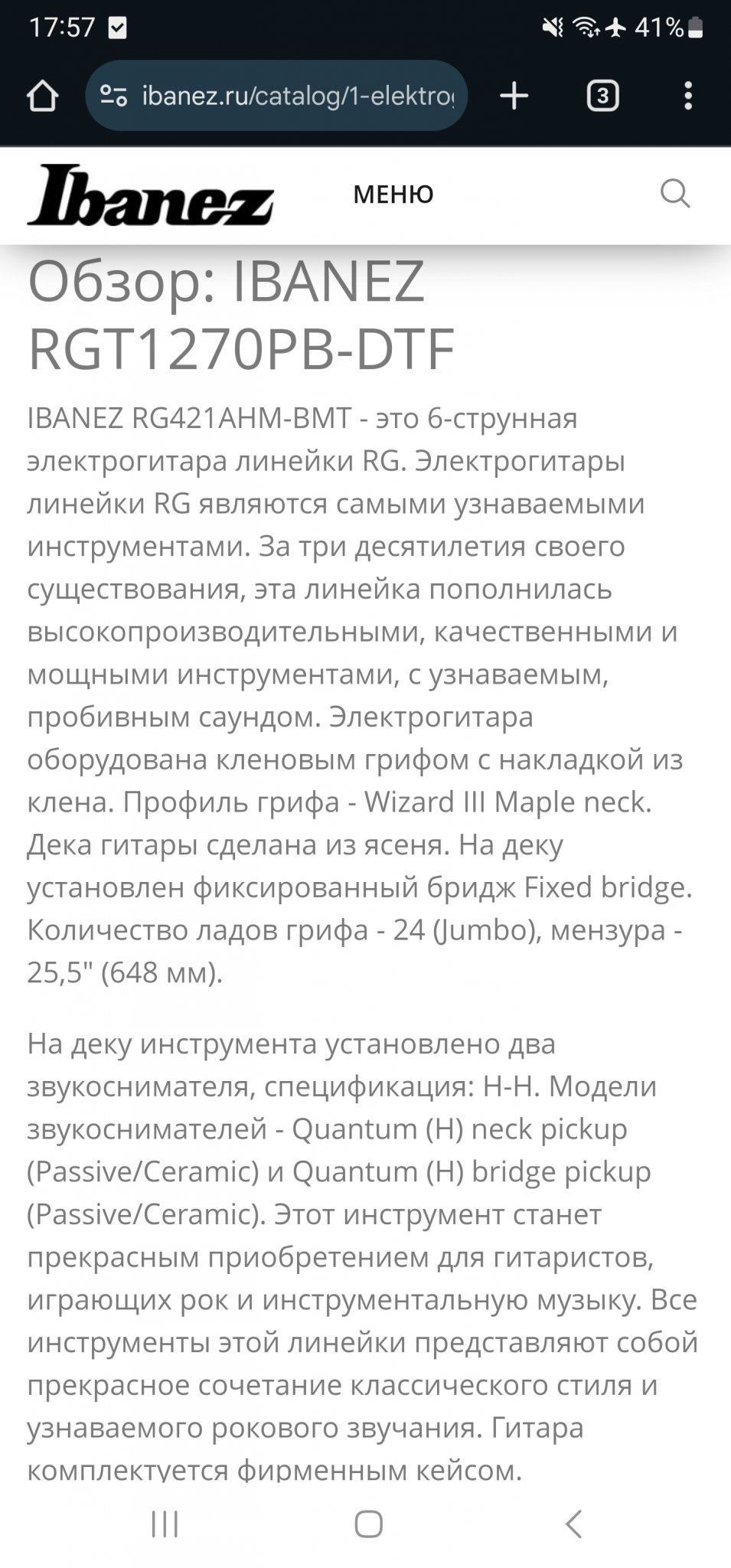The height and width of the screenshot is (1568, 731).
Task: Show recent apps from the navigation bar
Action: pos(165,1524)
